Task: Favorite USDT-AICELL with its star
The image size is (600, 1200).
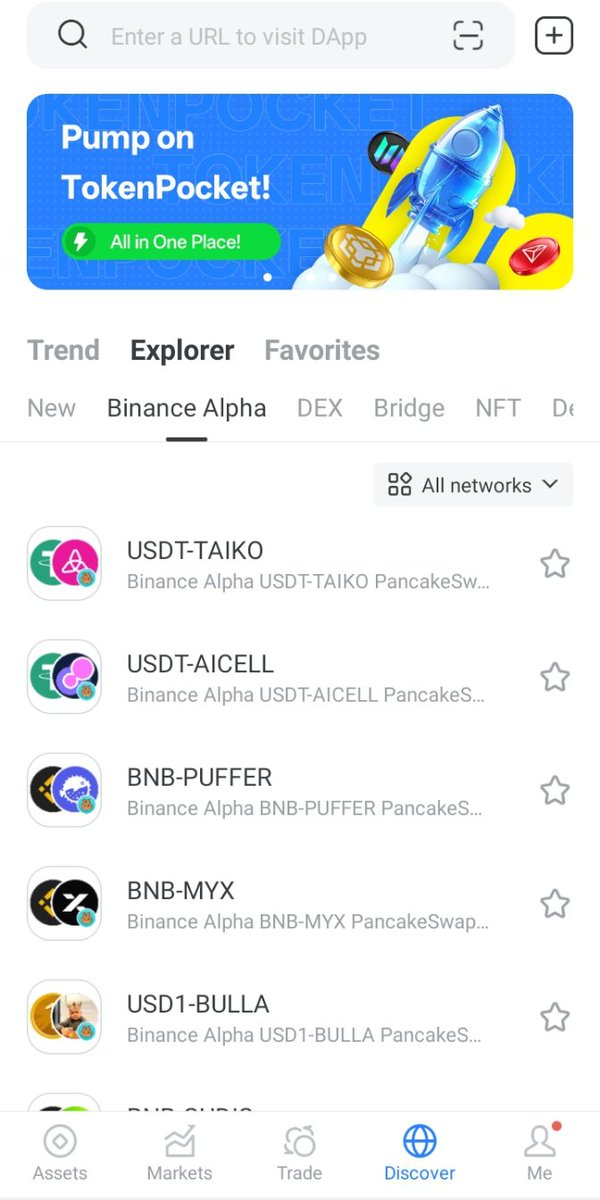Action: [555, 677]
